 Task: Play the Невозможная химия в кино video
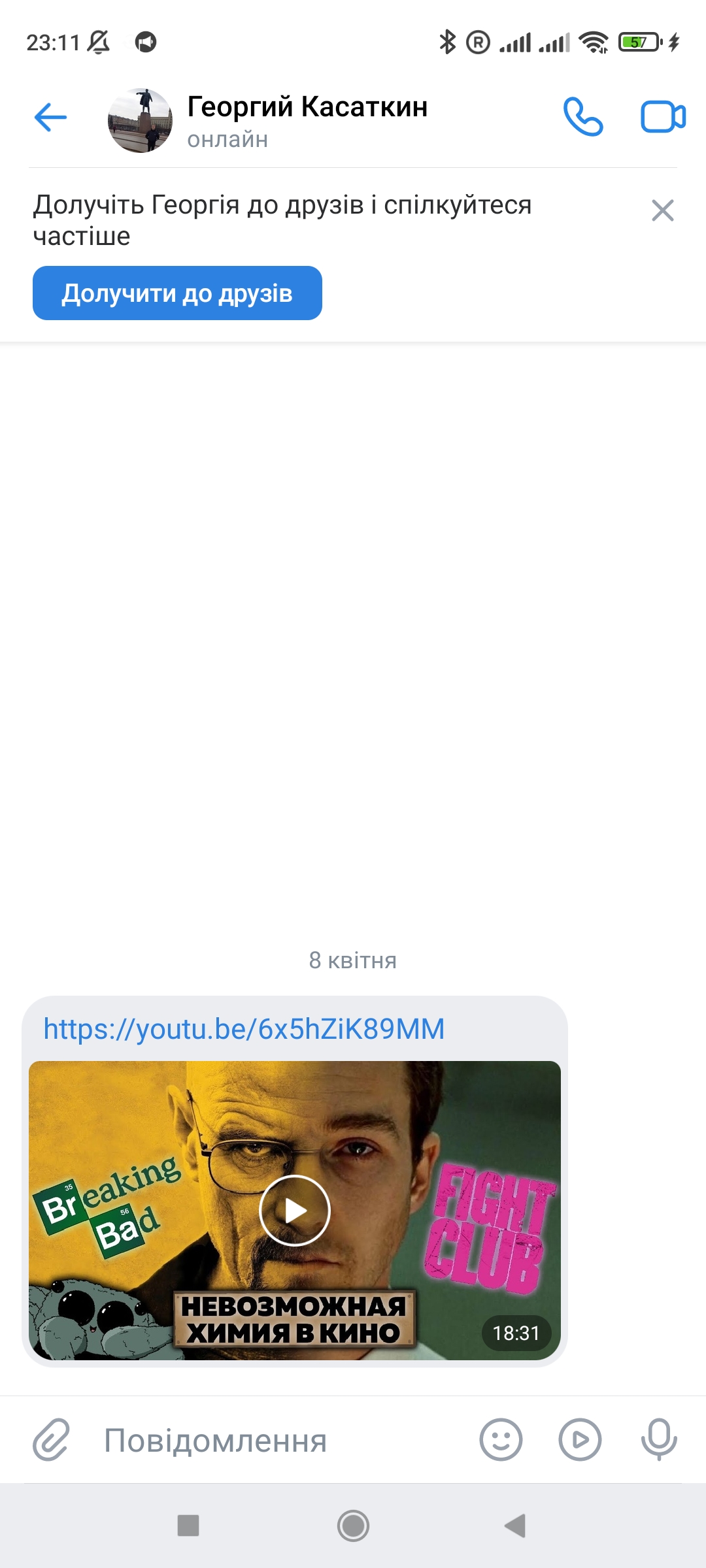click(295, 1211)
